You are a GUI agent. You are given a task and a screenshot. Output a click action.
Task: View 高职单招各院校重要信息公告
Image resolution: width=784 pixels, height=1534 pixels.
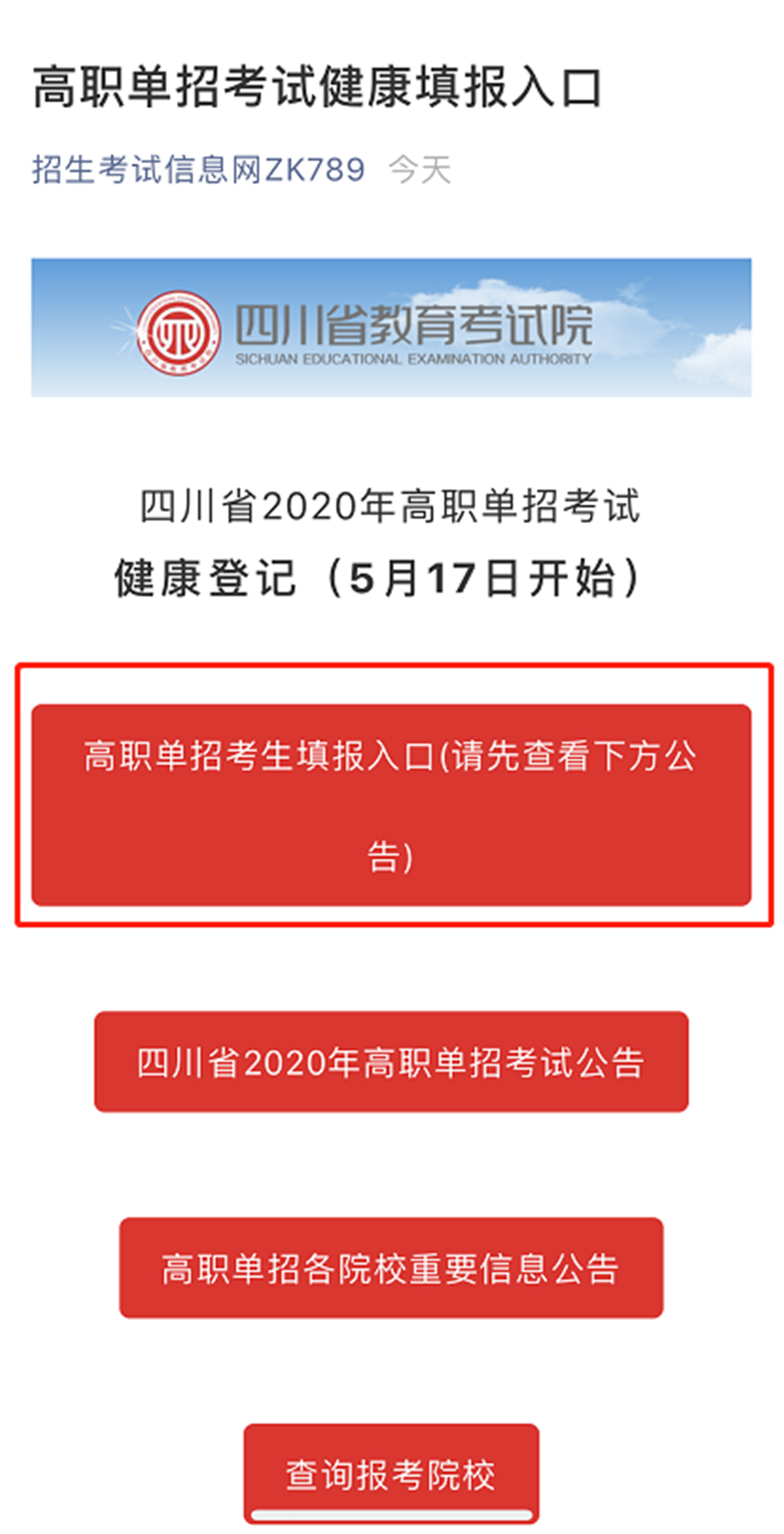tap(391, 1267)
